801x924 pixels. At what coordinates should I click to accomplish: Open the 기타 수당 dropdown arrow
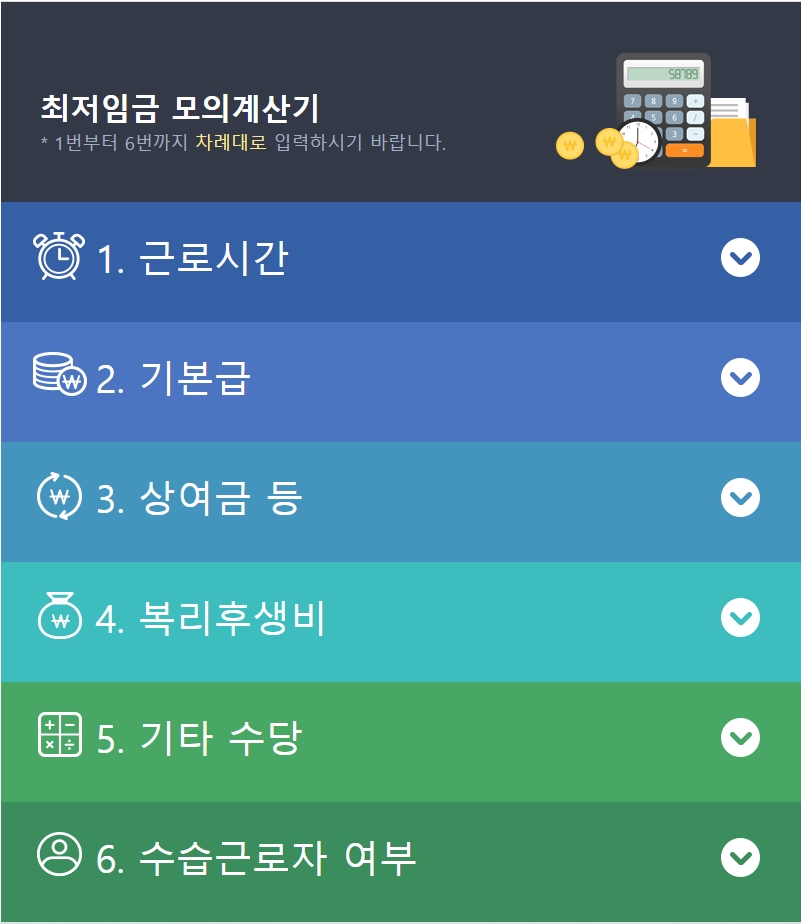(740, 738)
